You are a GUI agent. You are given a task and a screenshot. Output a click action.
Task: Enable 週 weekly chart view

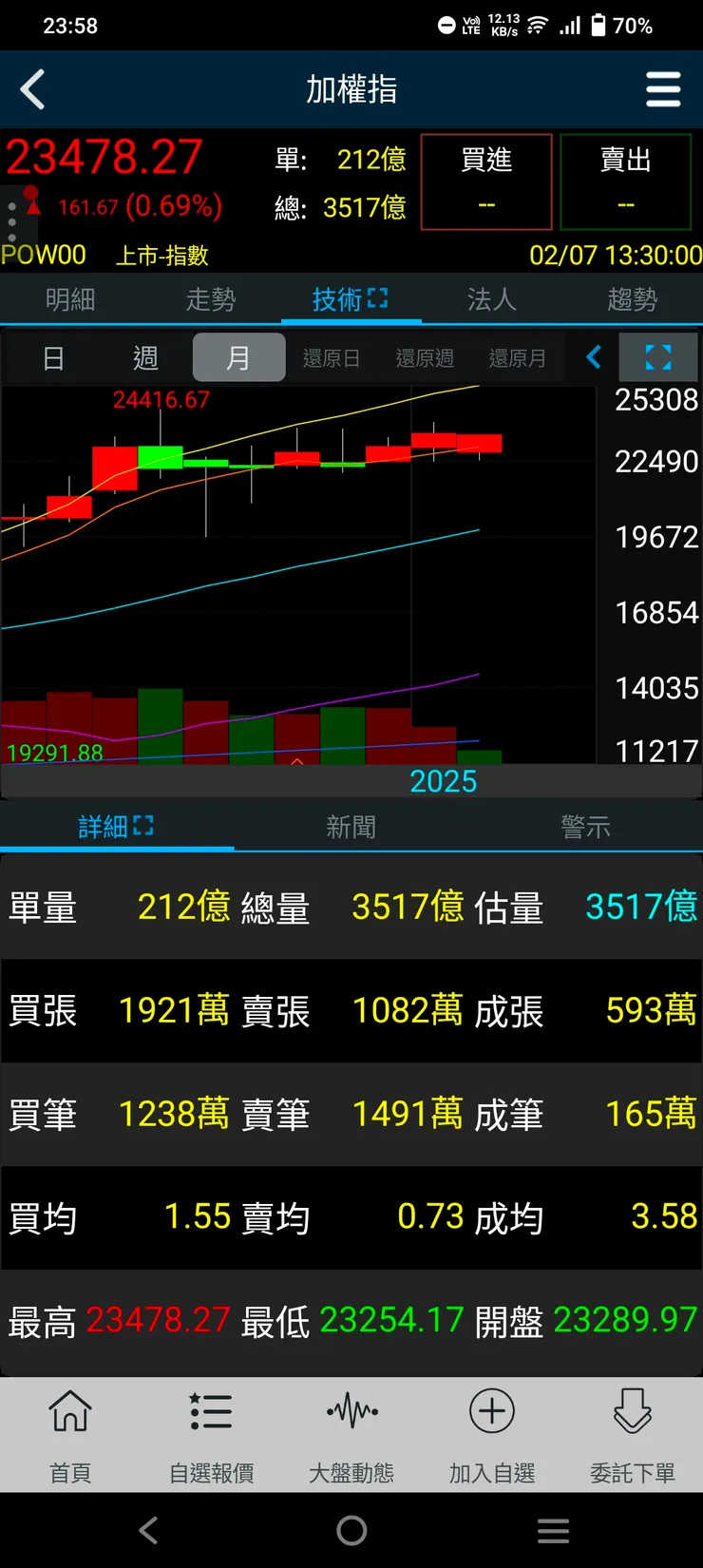pos(146,358)
